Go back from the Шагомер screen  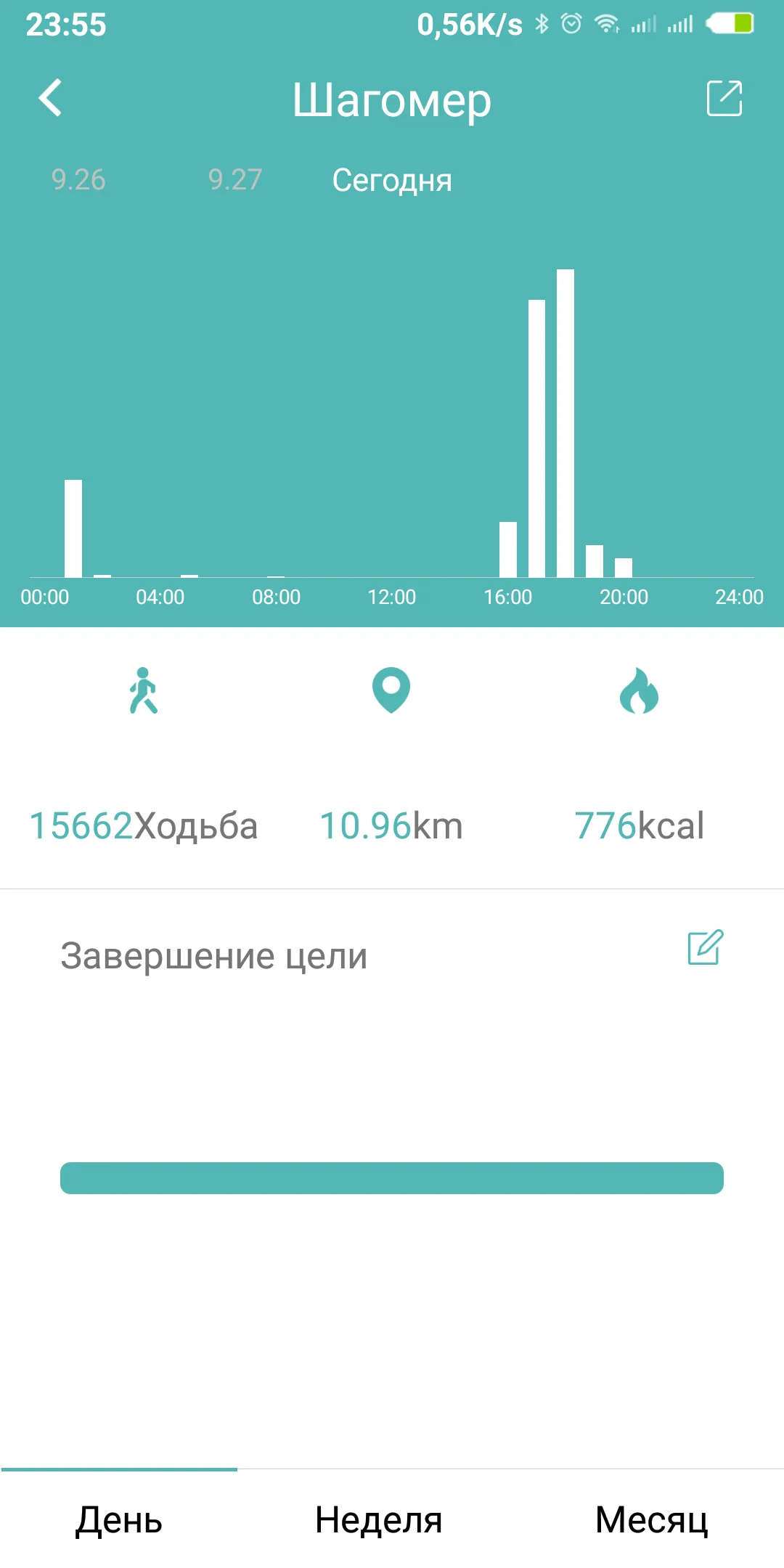point(50,98)
